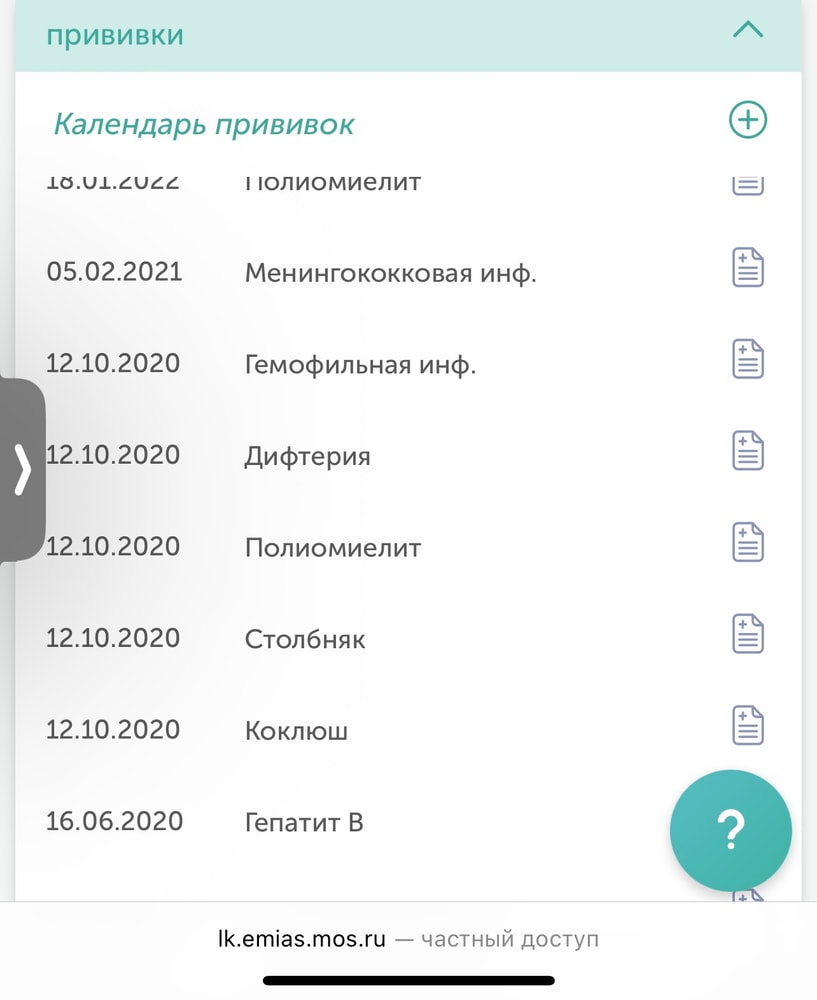Open the Коклюш vaccination entry

(x=295, y=730)
